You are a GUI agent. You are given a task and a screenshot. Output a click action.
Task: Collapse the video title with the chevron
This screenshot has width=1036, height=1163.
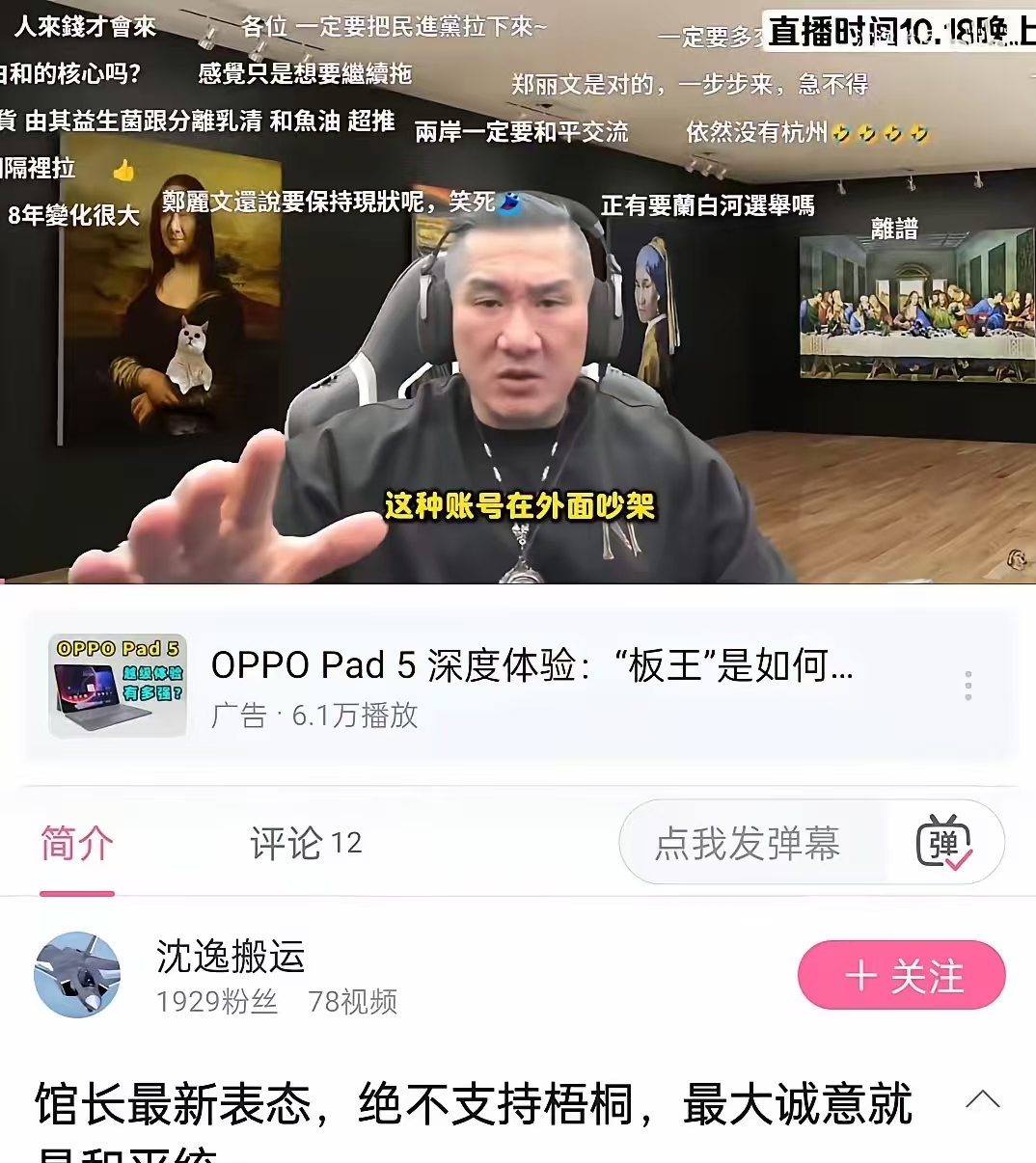pos(983,1099)
